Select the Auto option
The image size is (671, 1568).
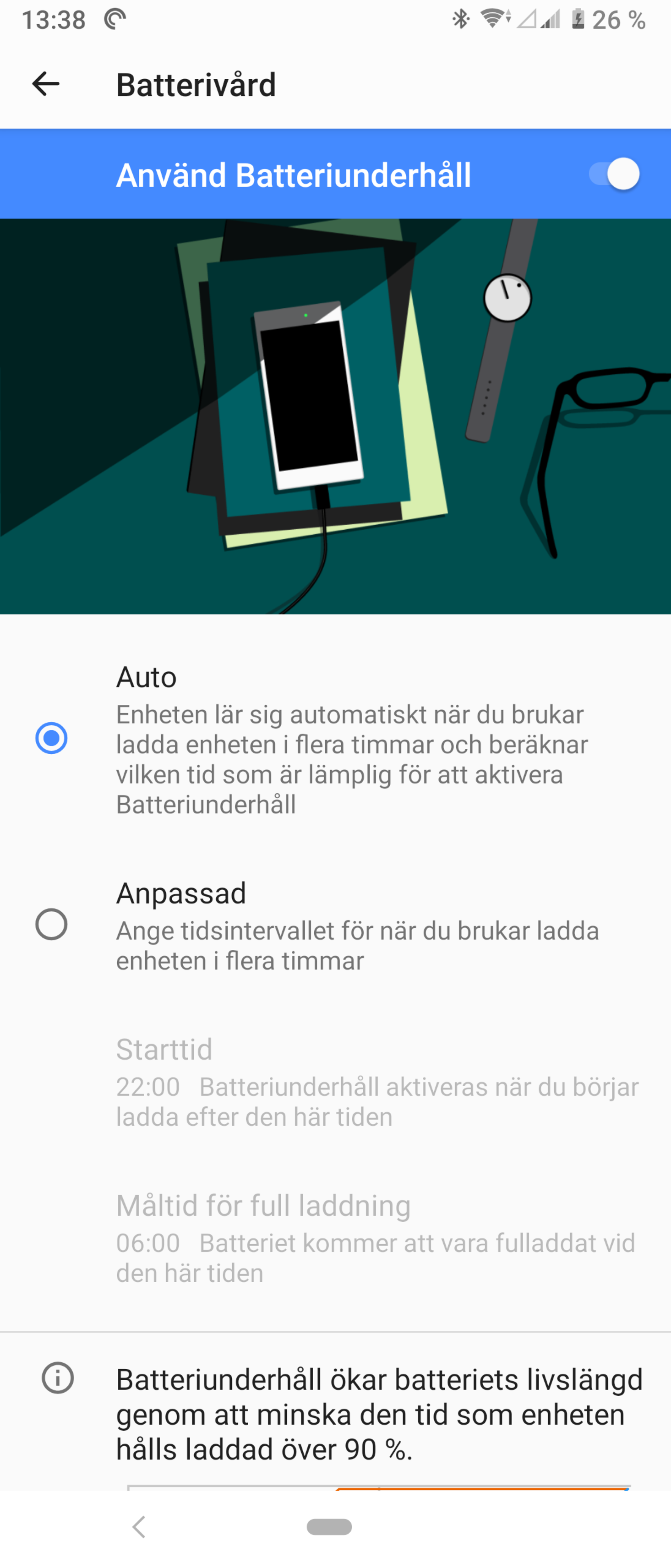[51, 738]
